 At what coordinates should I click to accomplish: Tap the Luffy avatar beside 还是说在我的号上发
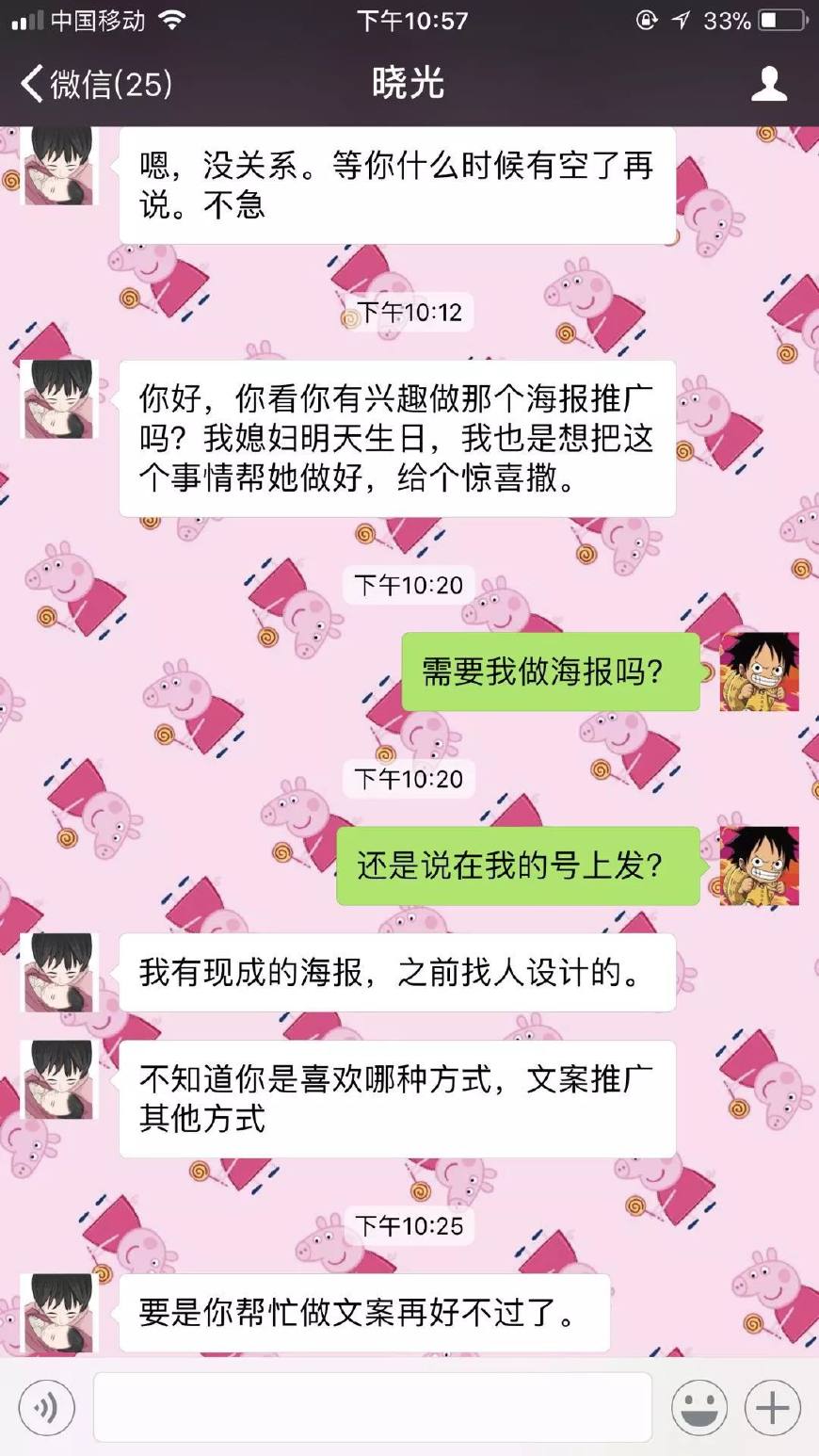click(758, 866)
